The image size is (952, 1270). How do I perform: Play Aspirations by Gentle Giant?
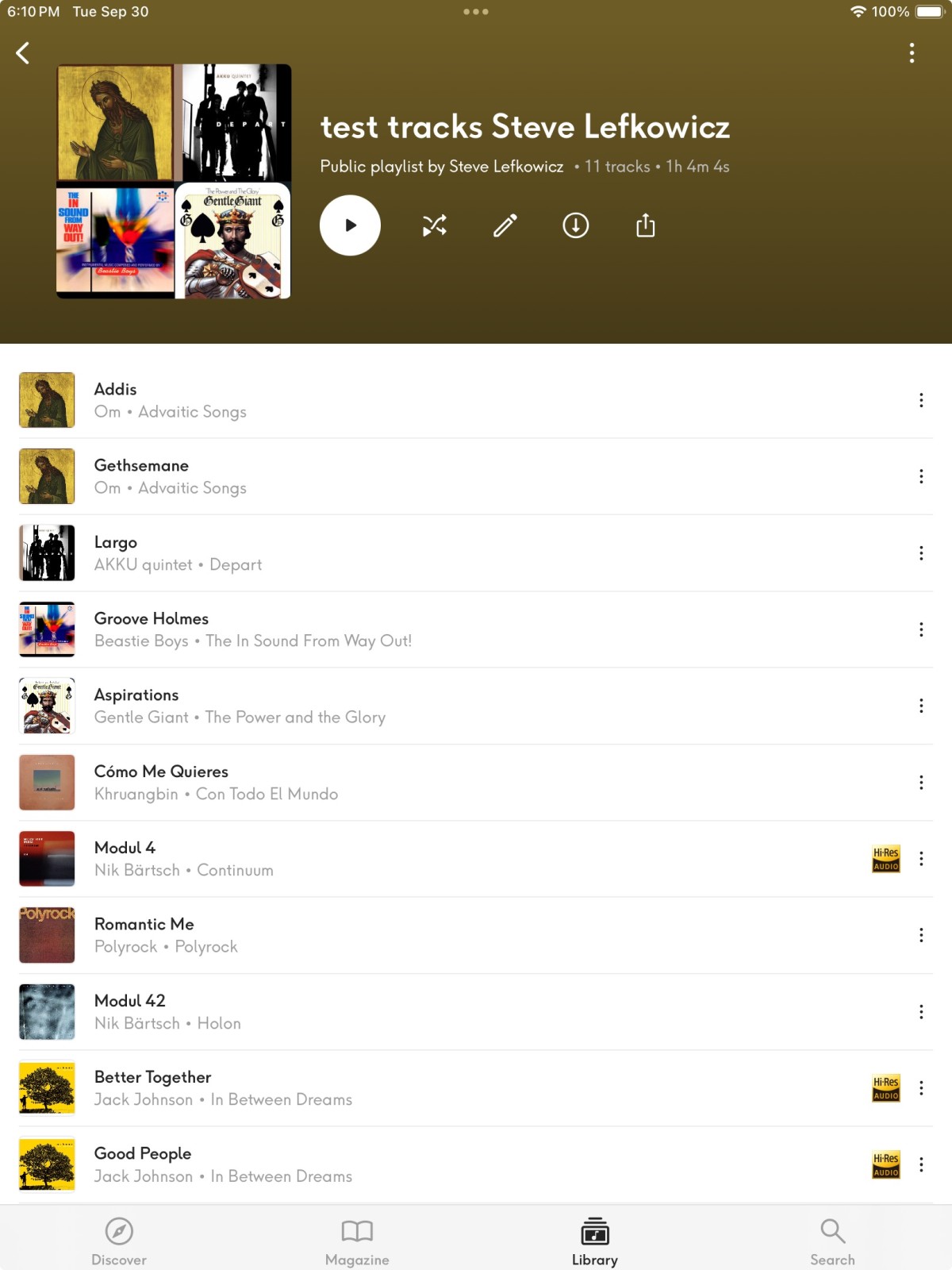pyautogui.click(x=136, y=695)
